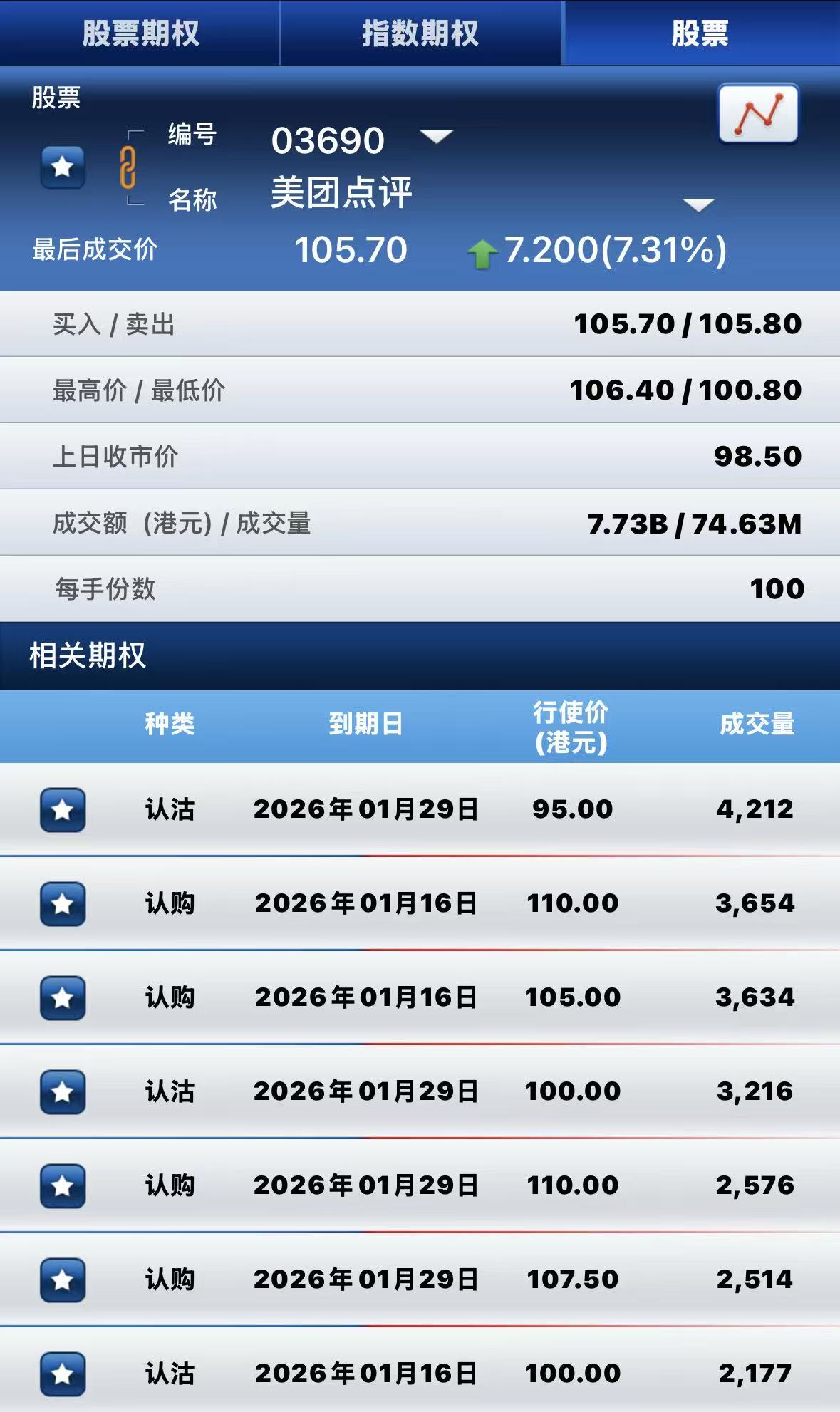This screenshot has height=1412, width=840.
Task: Favorite the 认购 01月29日 107.50 option
Action: [x=63, y=1279]
